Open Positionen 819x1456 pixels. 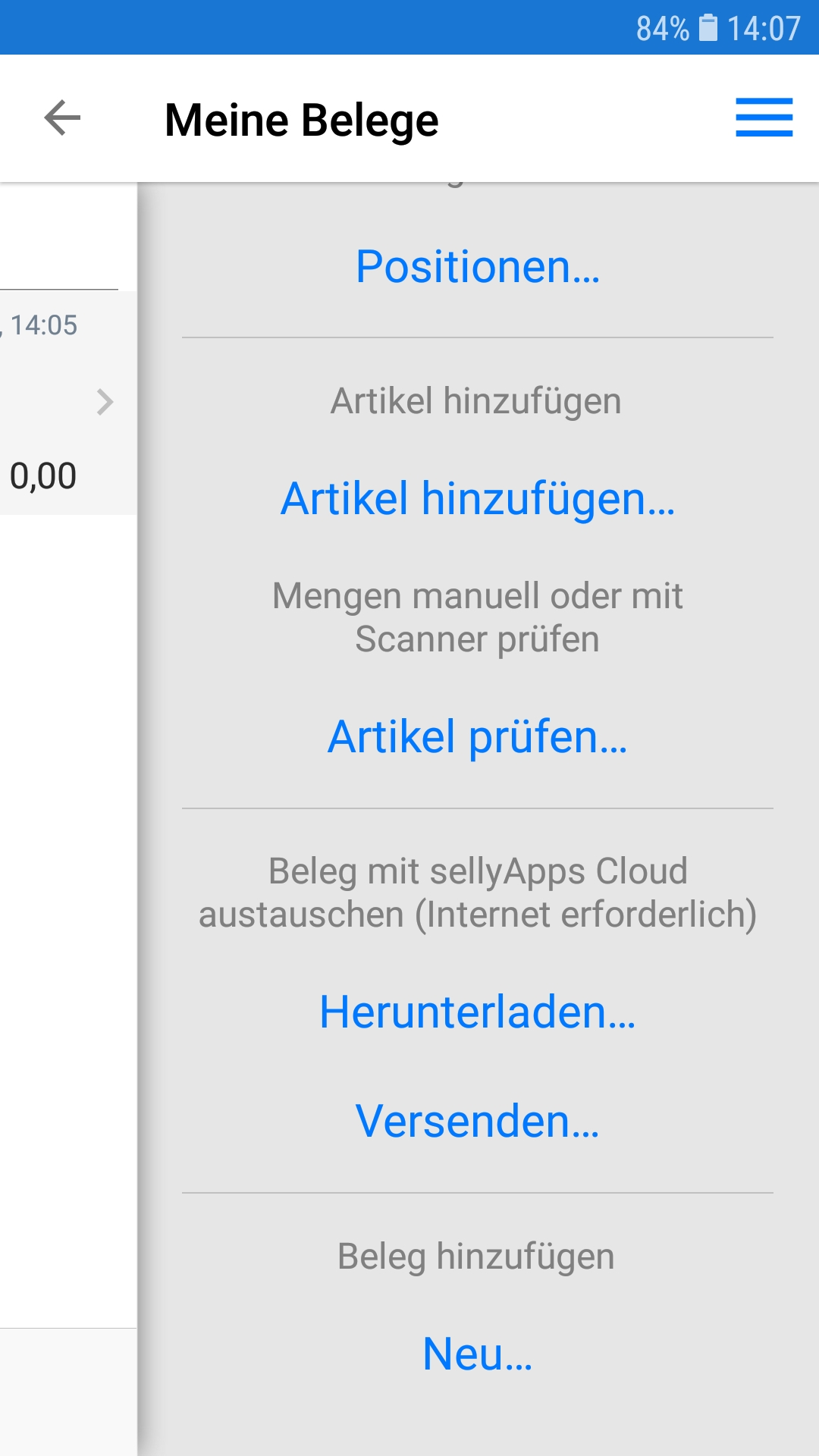point(478,267)
